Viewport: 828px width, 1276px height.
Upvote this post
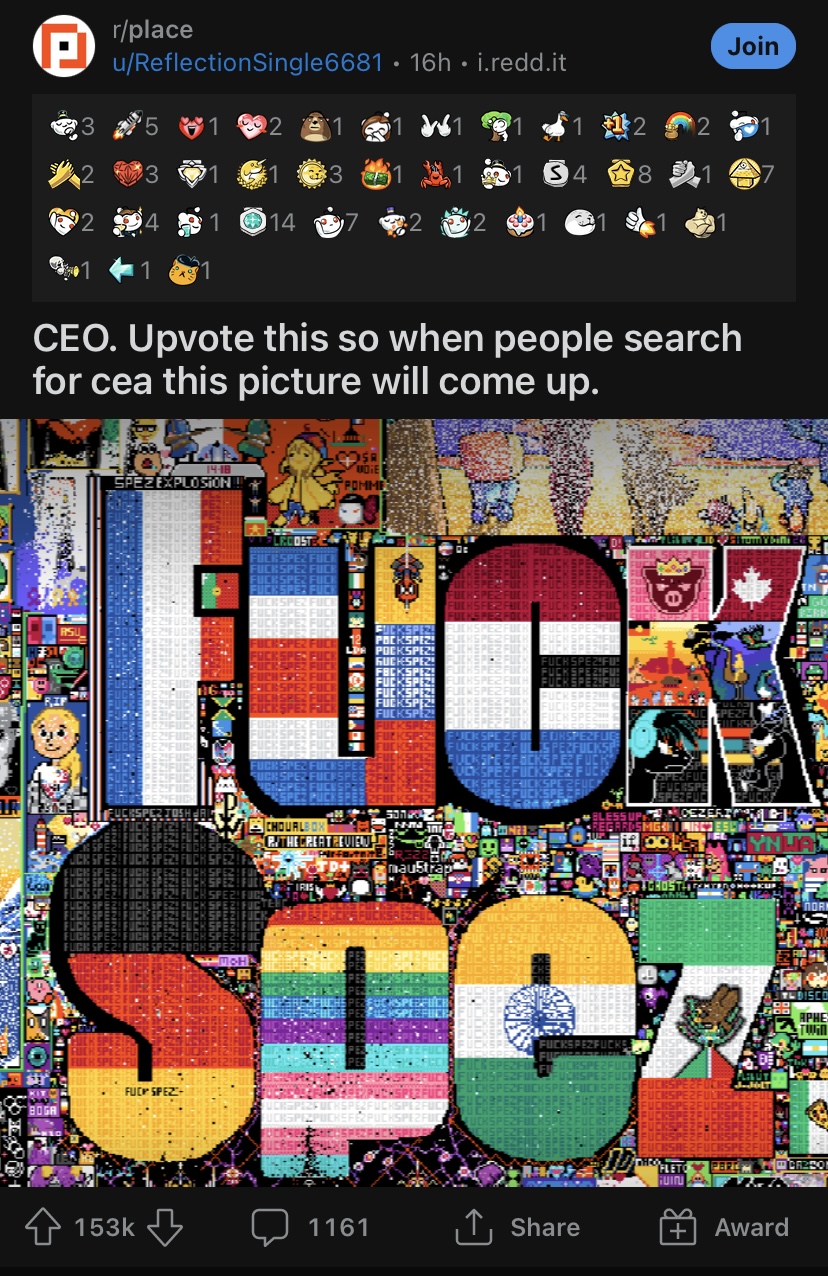coord(42,1227)
